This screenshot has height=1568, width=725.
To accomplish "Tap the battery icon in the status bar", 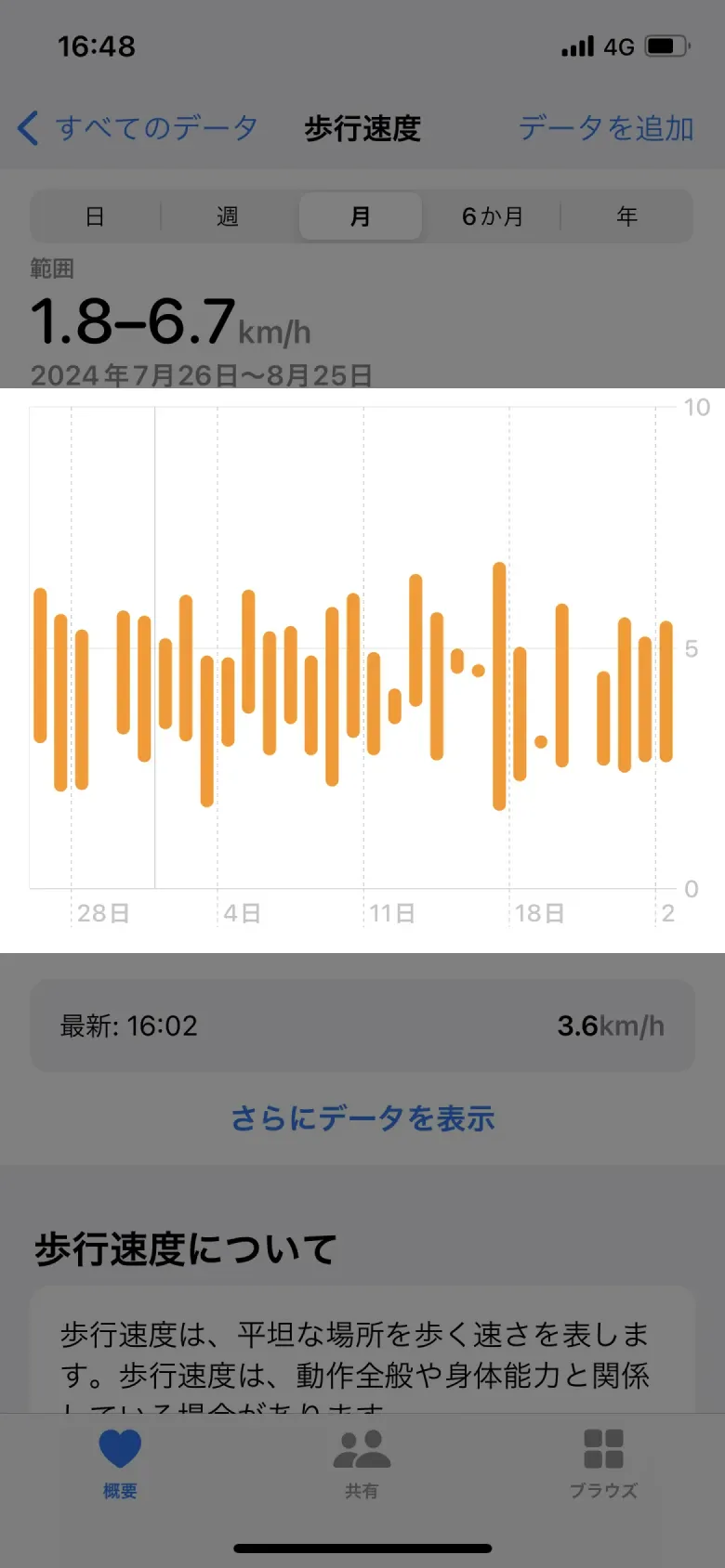I will click(666, 45).
